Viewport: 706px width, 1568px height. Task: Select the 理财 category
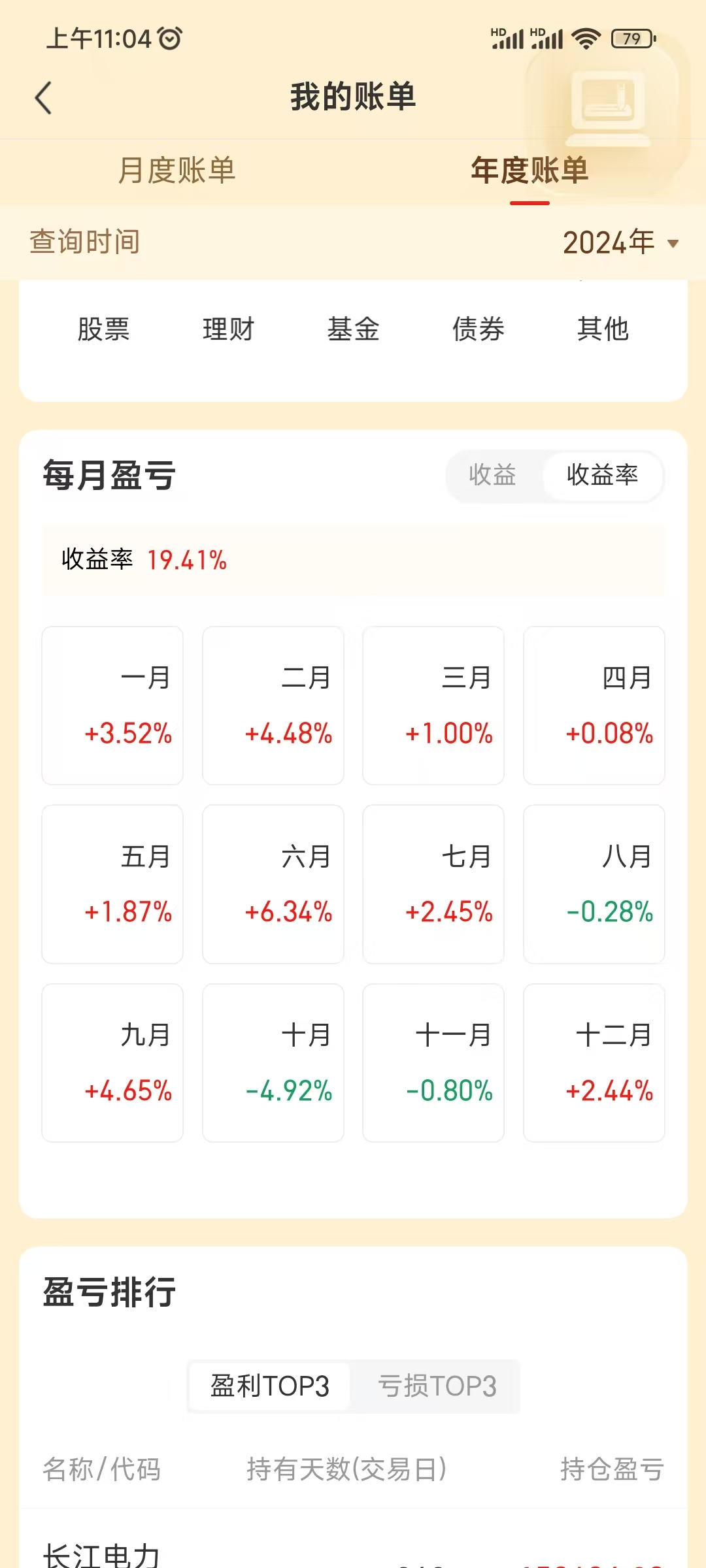click(228, 329)
